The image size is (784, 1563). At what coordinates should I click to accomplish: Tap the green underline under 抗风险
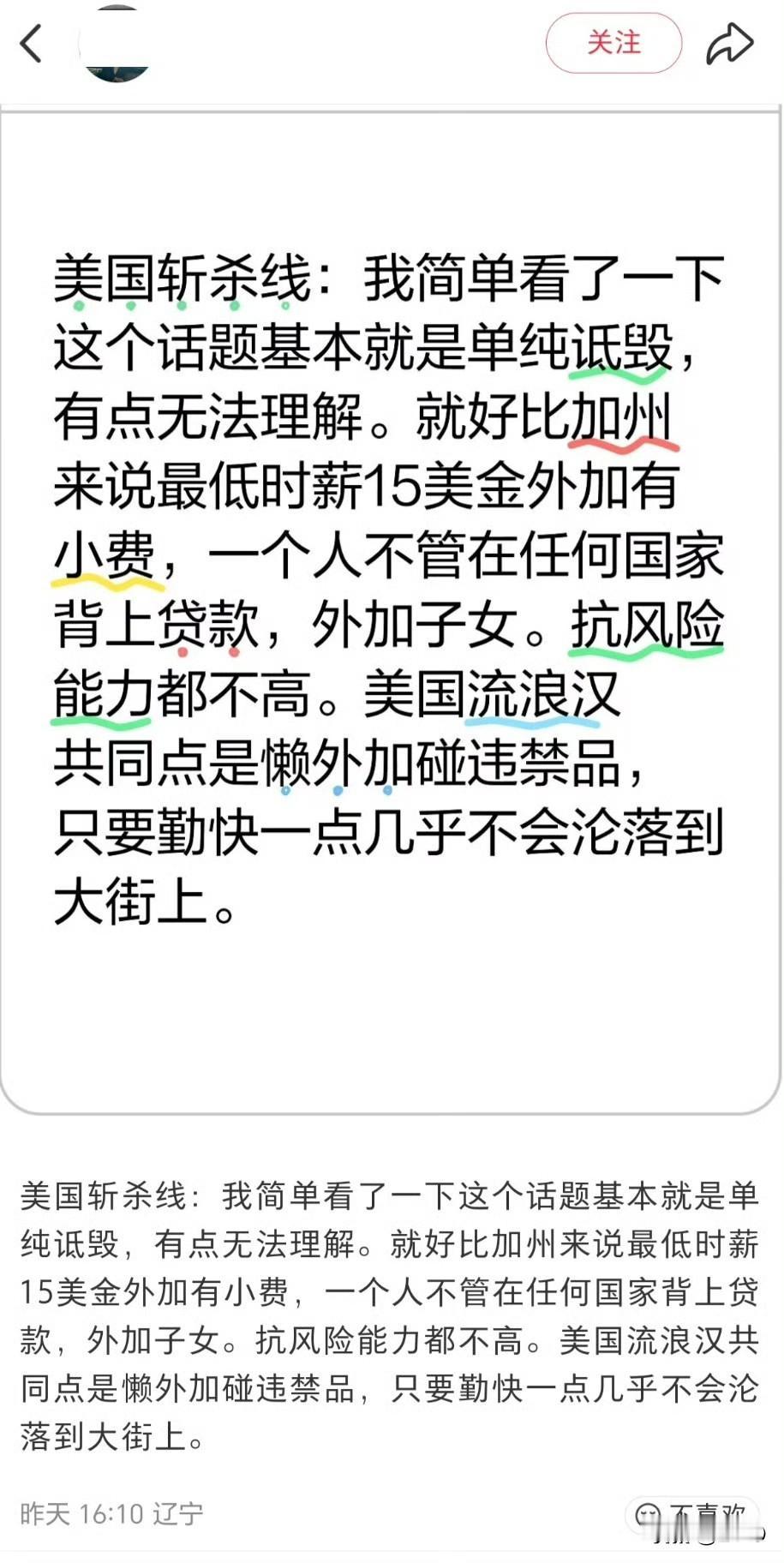(x=649, y=651)
